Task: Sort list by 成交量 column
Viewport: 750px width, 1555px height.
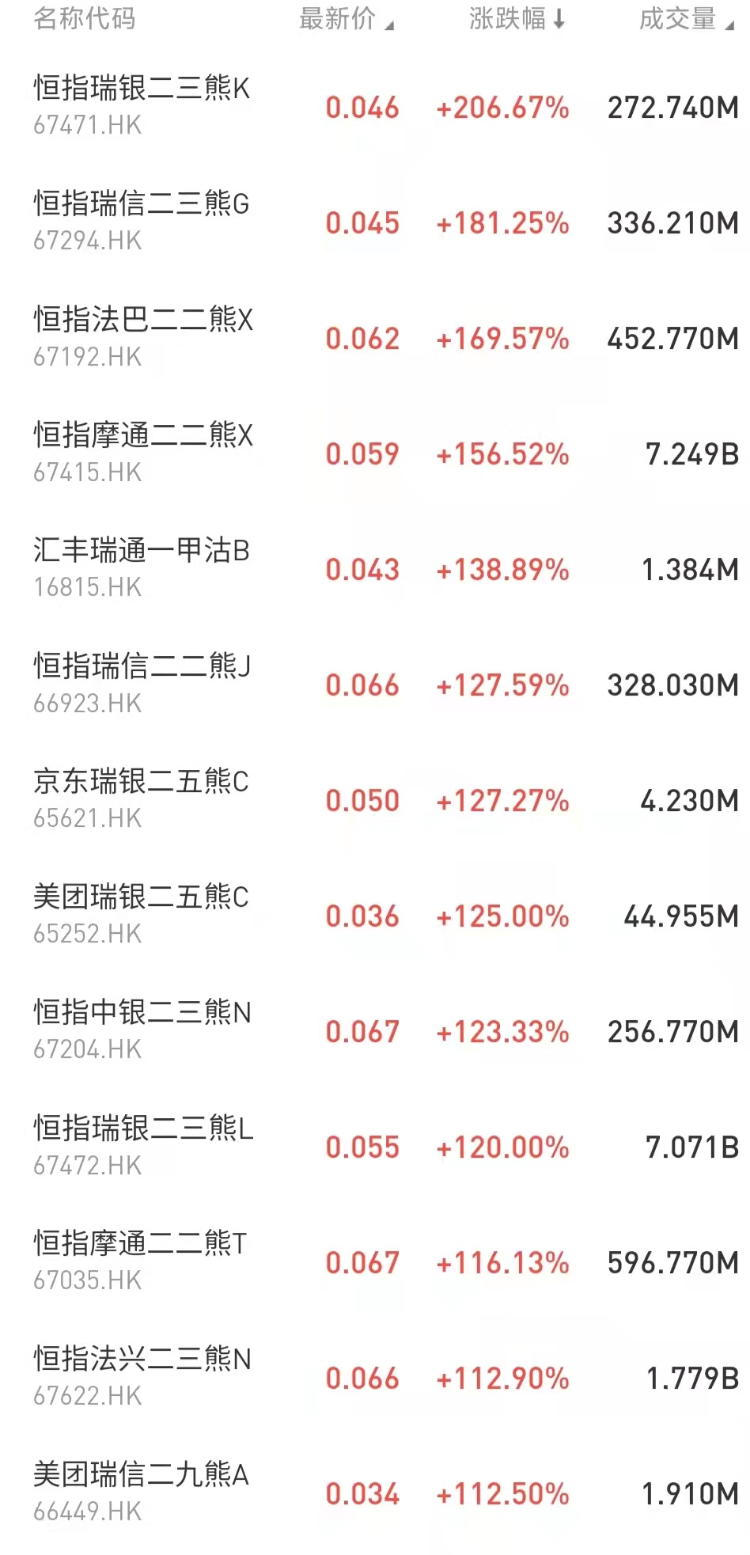Action: click(x=687, y=19)
